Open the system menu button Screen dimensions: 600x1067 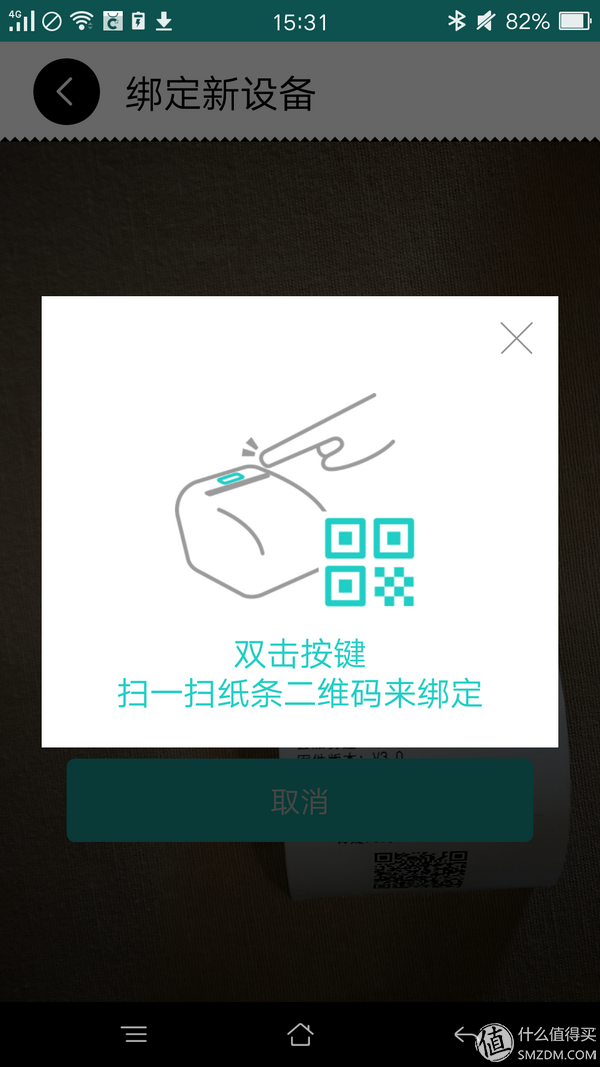[x=134, y=1034]
